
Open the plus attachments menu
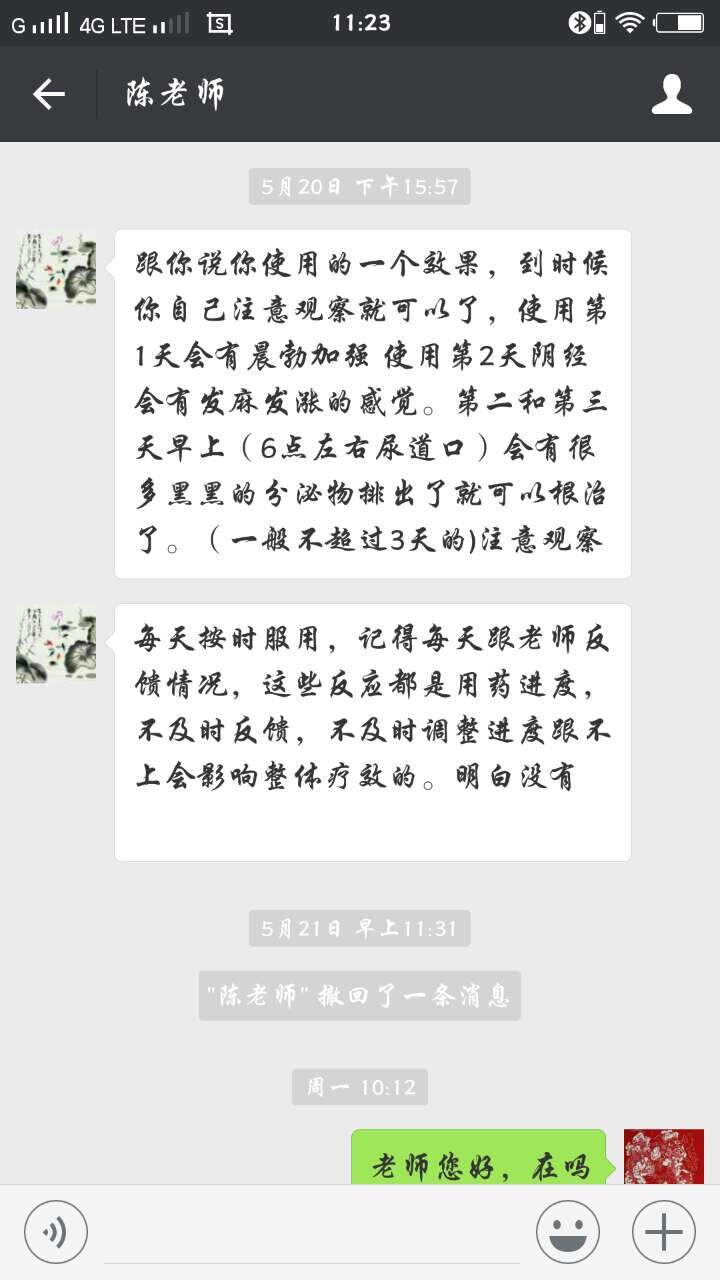pos(664,1232)
